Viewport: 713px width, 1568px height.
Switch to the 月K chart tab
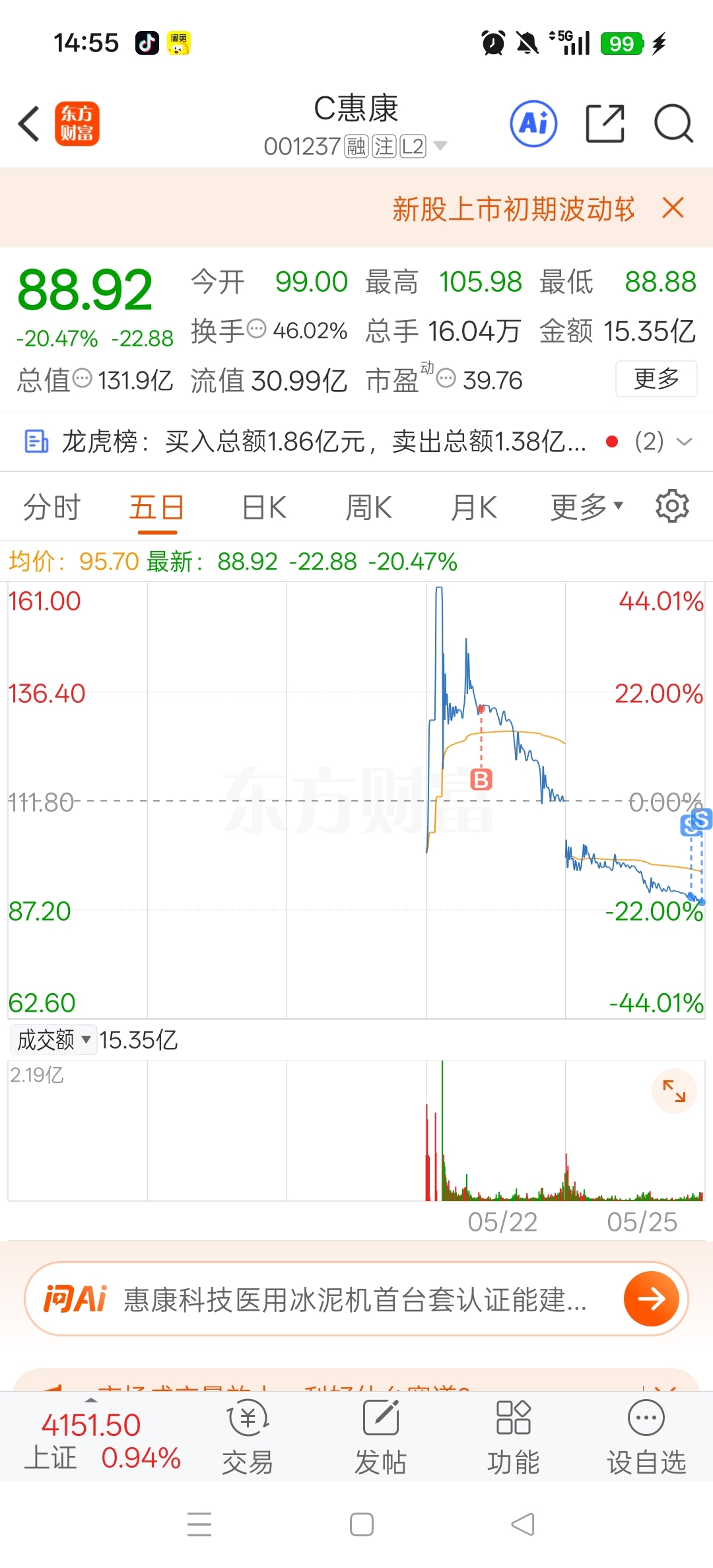pos(473,507)
